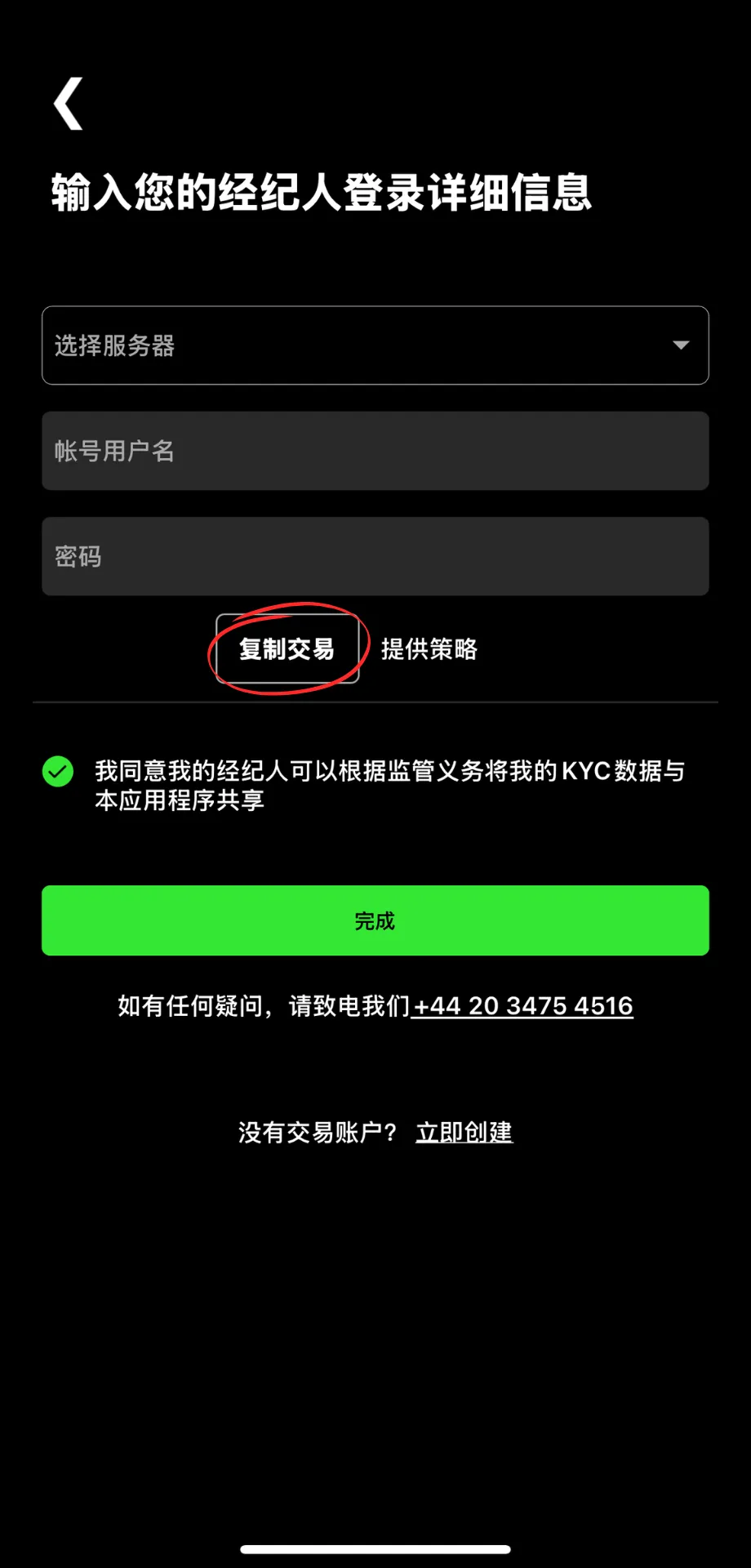751x1568 pixels.
Task: Switch to the 提供策略 option
Action: (x=429, y=649)
